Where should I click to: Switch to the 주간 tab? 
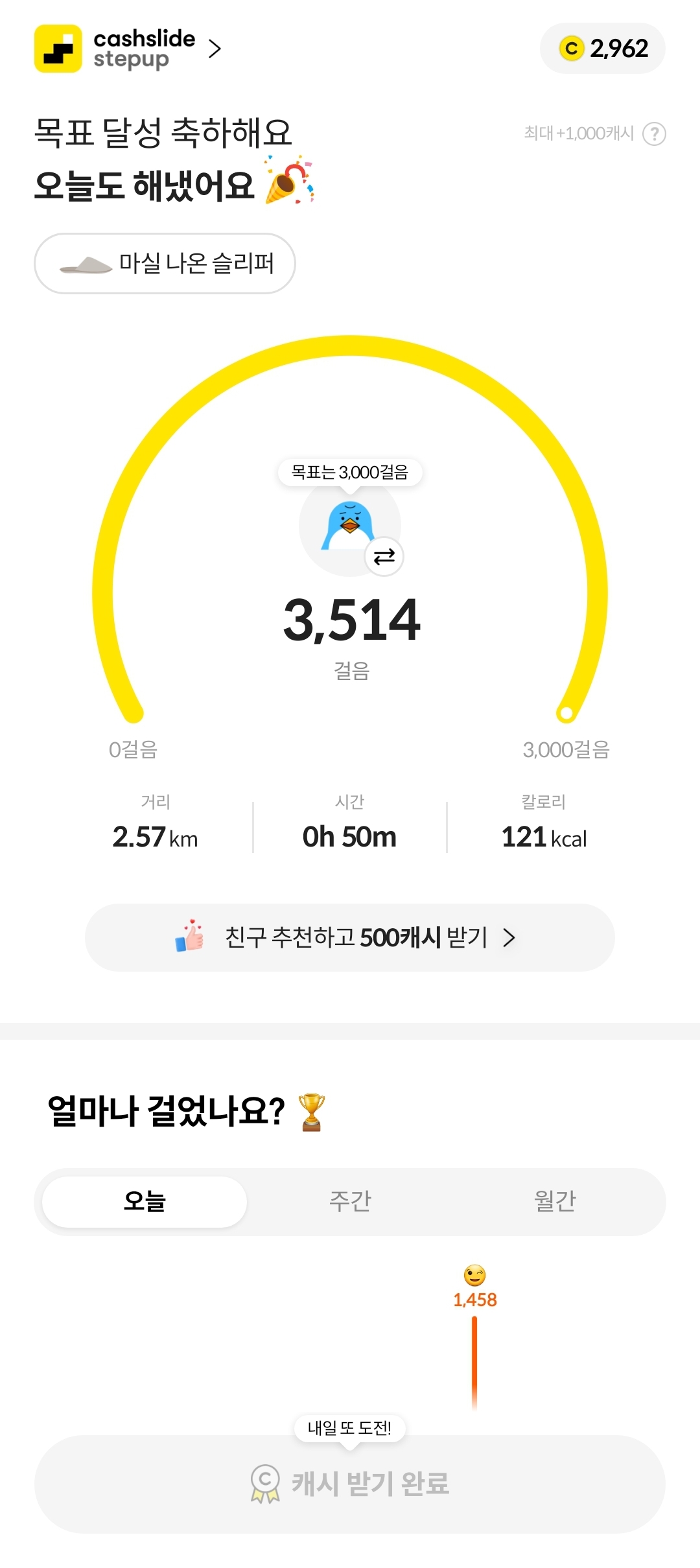tap(350, 1201)
